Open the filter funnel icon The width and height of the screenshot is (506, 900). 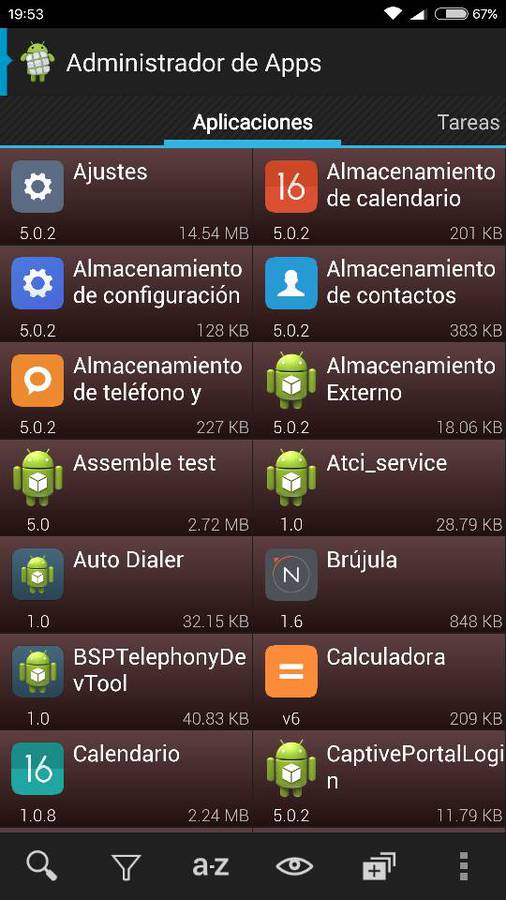[126, 866]
